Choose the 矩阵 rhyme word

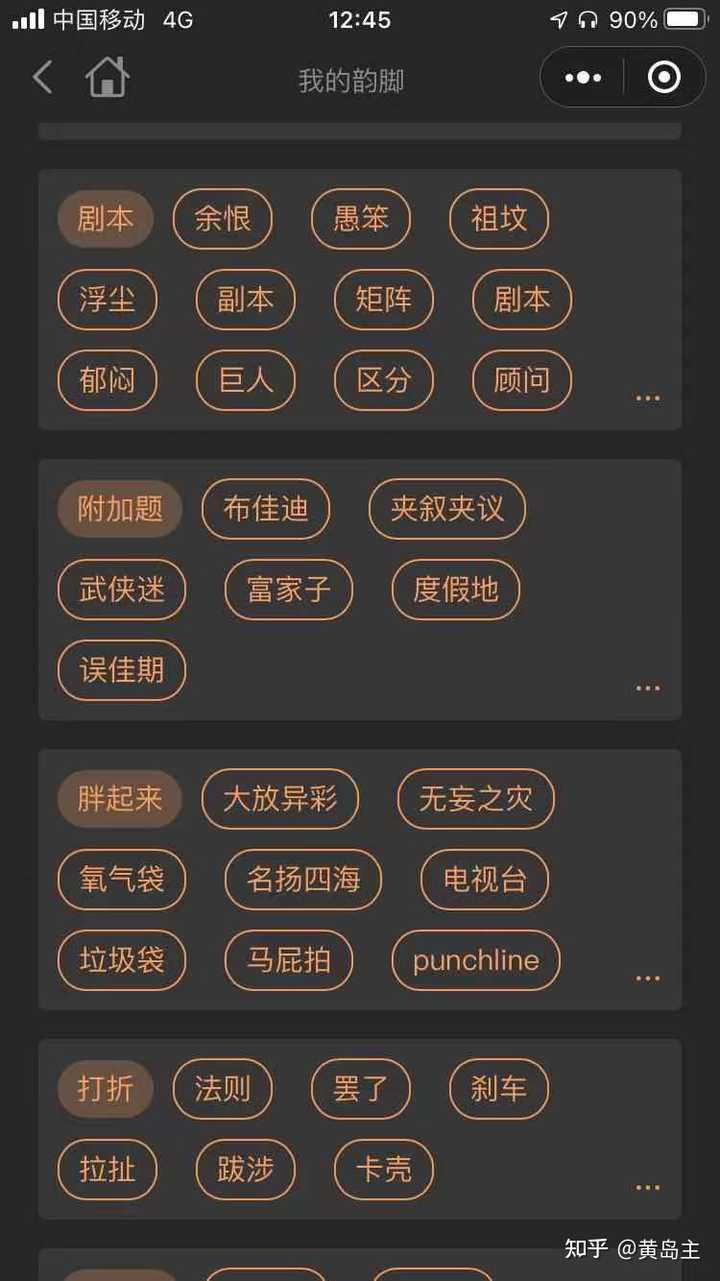click(x=383, y=299)
